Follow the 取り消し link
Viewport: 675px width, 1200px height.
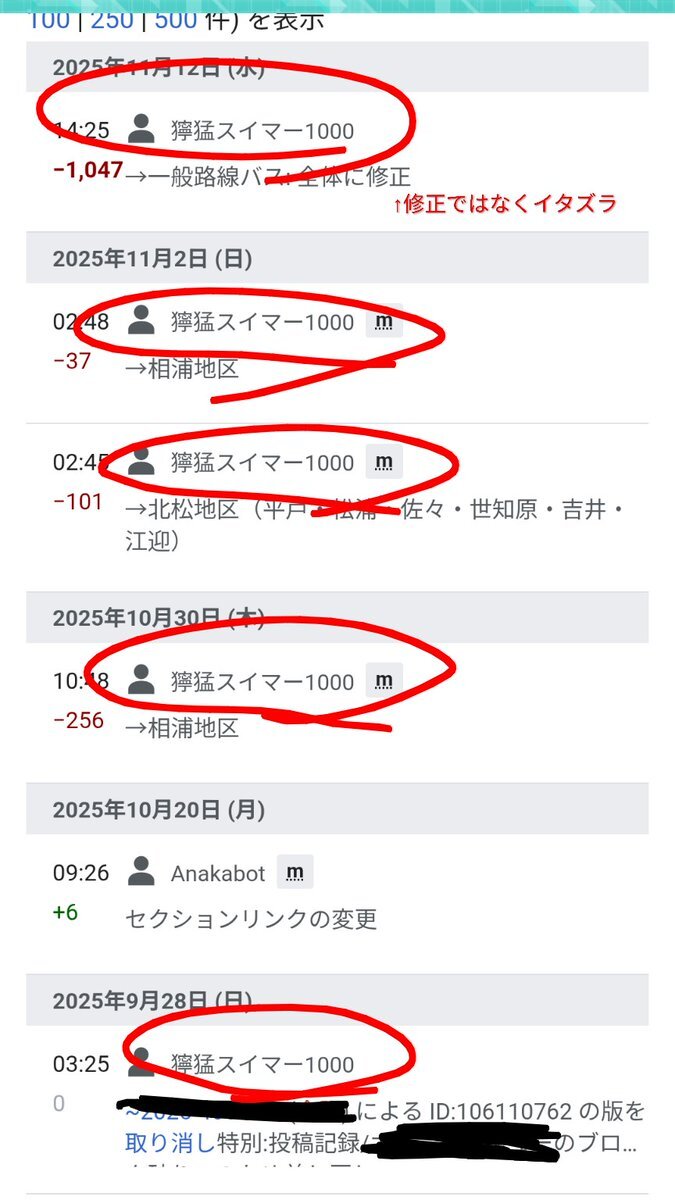168,1141
